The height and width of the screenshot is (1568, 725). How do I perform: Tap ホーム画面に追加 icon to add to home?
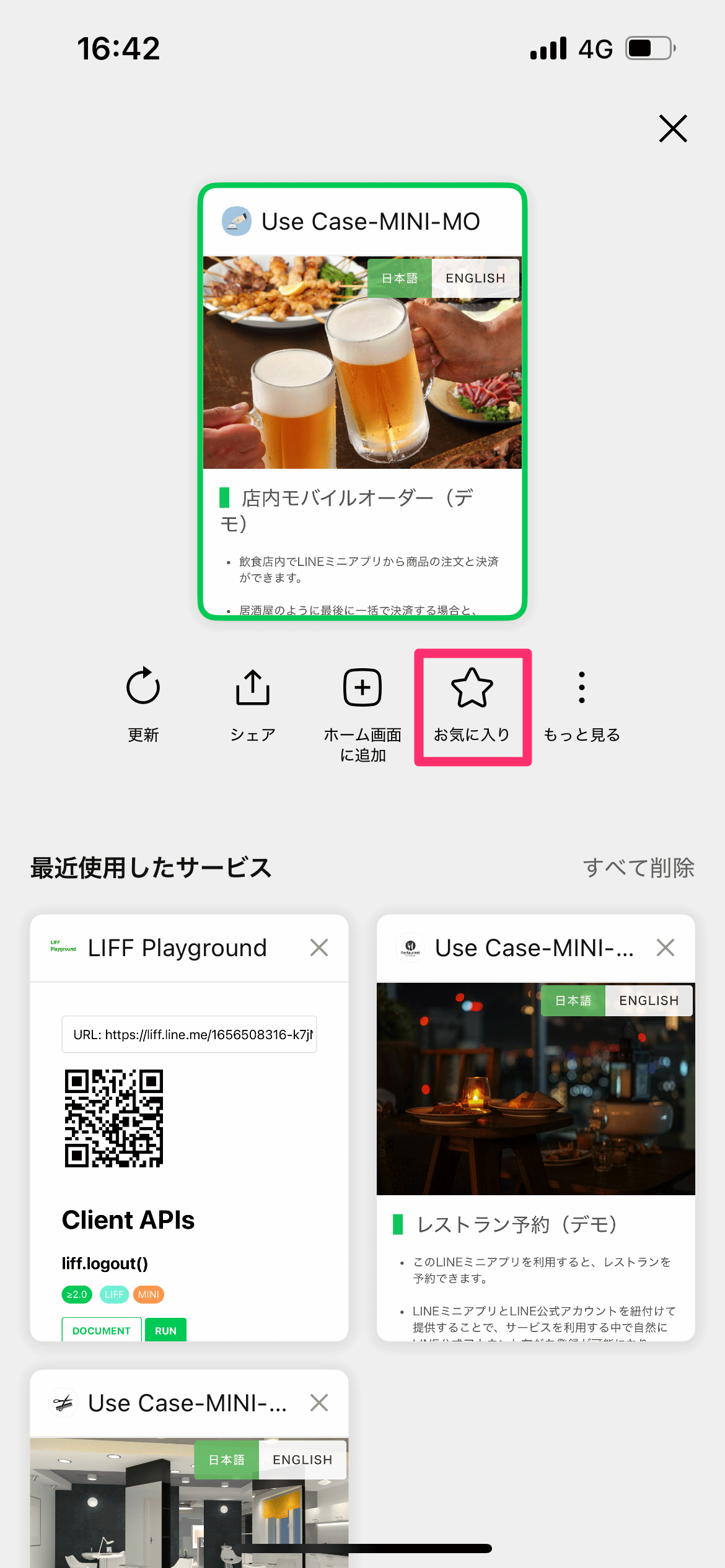362,687
